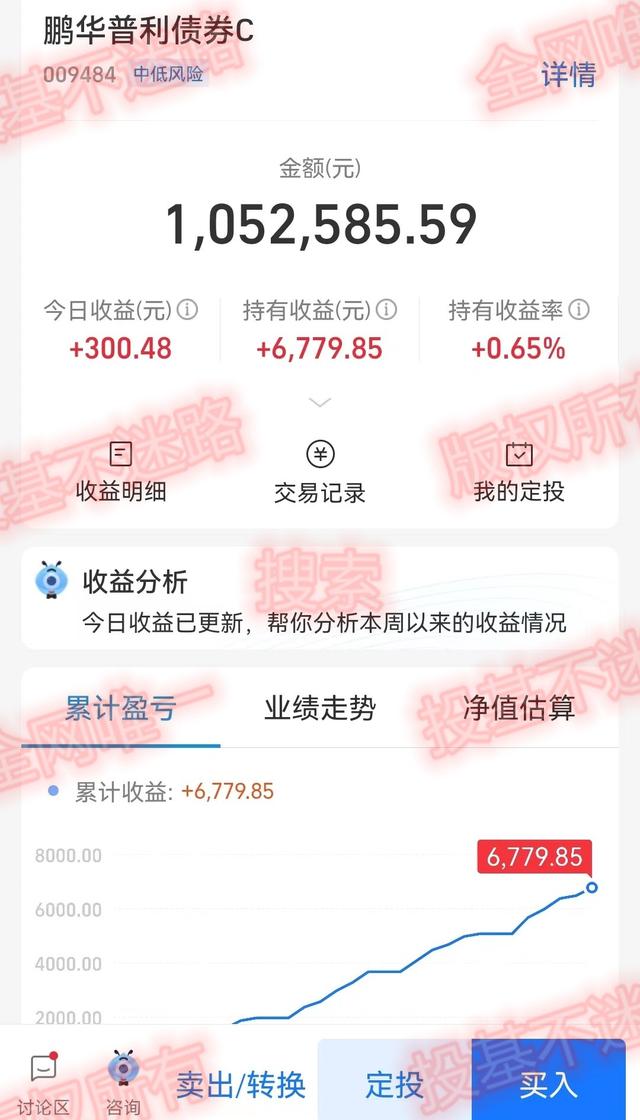The height and width of the screenshot is (1120, 640).
Task: Open the 讨论区 discussion area
Action: (43, 1082)
